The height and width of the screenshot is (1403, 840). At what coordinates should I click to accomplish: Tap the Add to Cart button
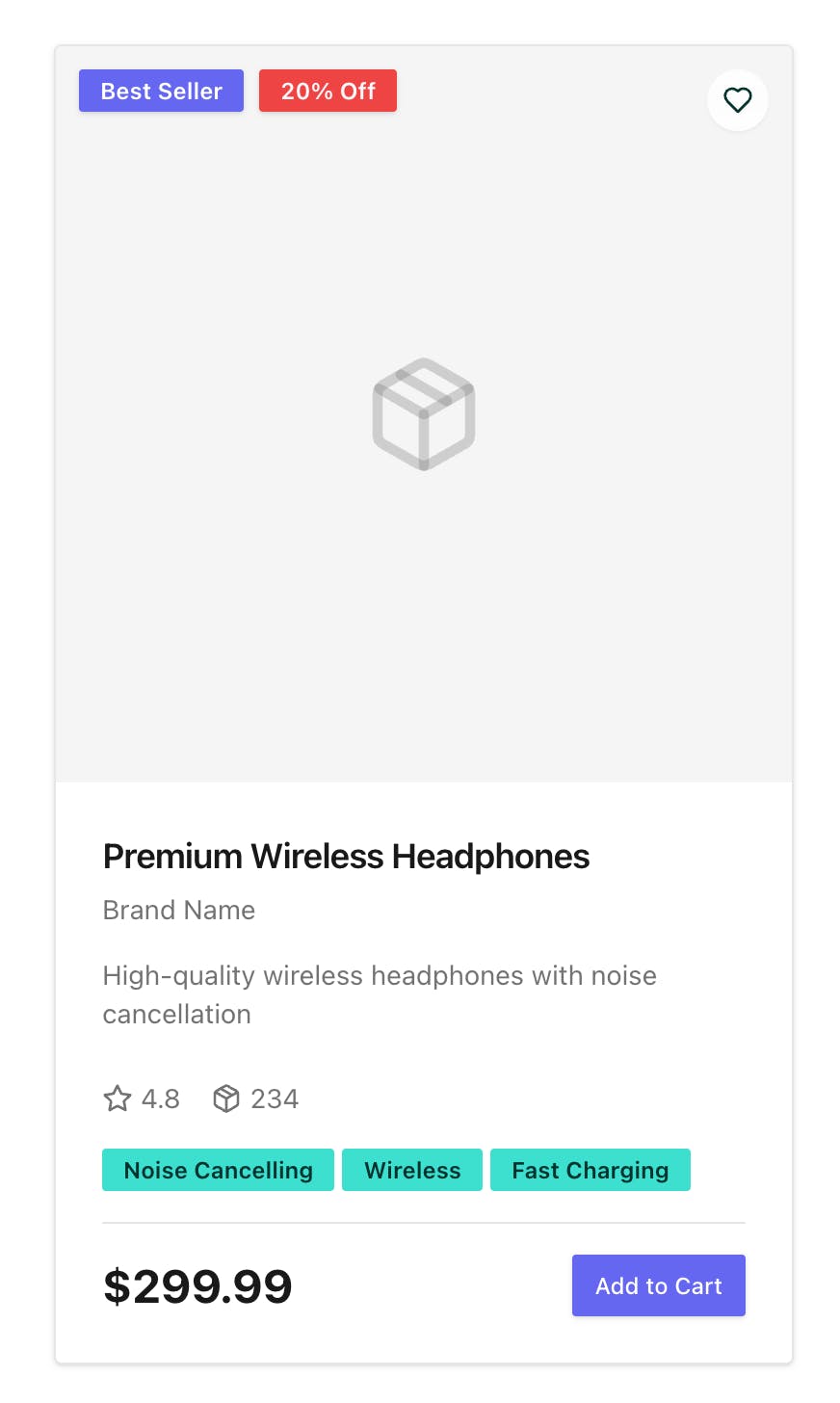click(658, 1285)
